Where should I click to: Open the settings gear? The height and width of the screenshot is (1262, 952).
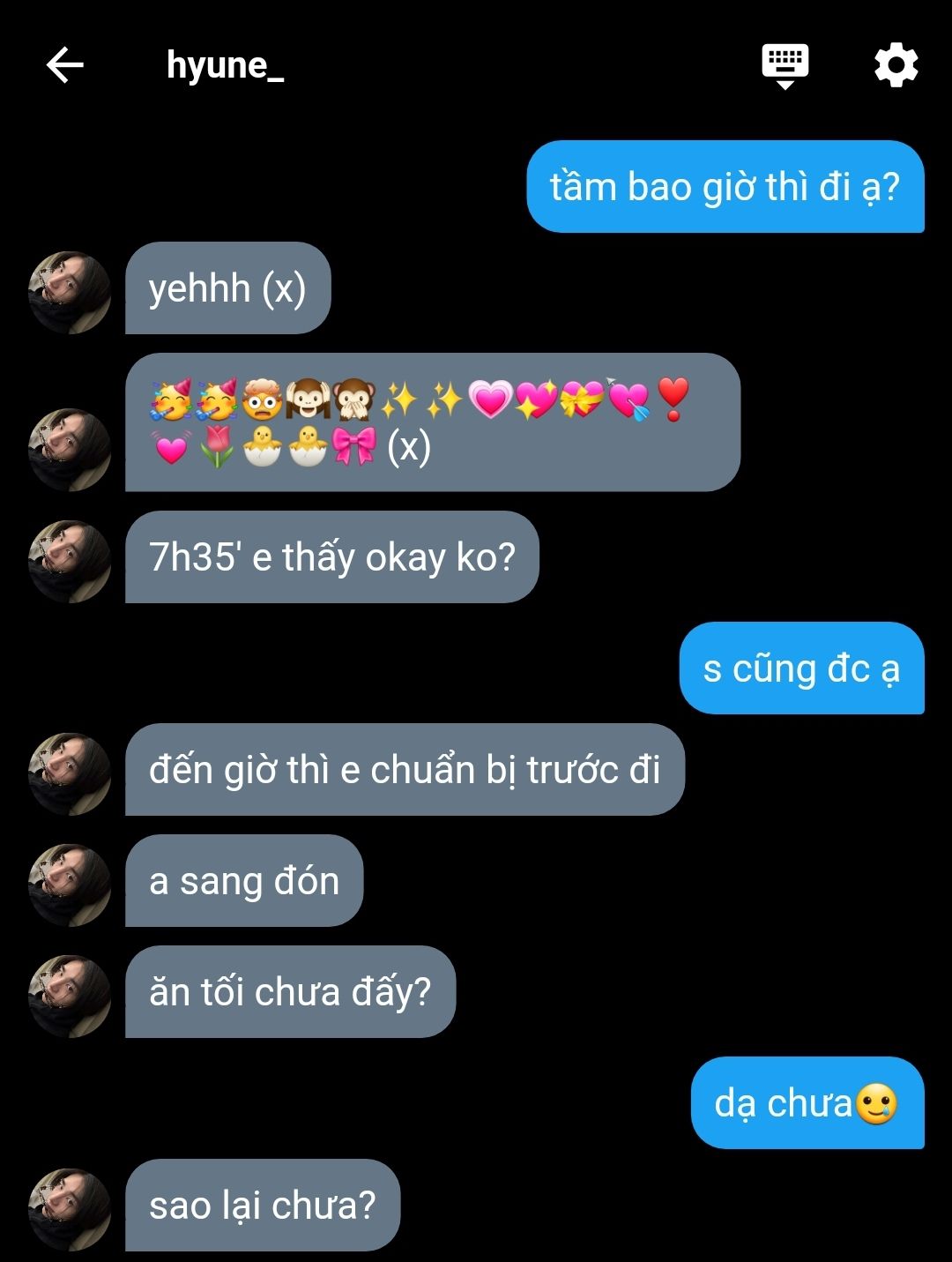click(x=896, y=65)
